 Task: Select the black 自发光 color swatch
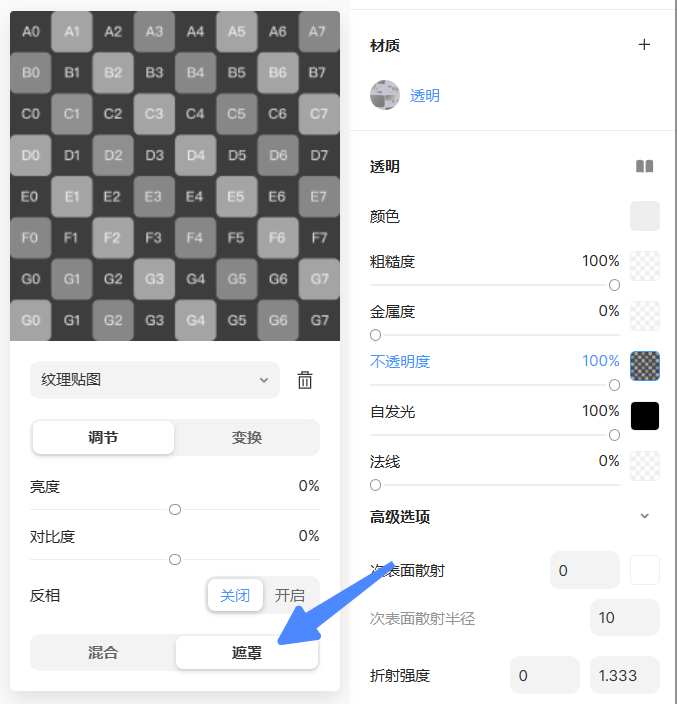(644, 416)
